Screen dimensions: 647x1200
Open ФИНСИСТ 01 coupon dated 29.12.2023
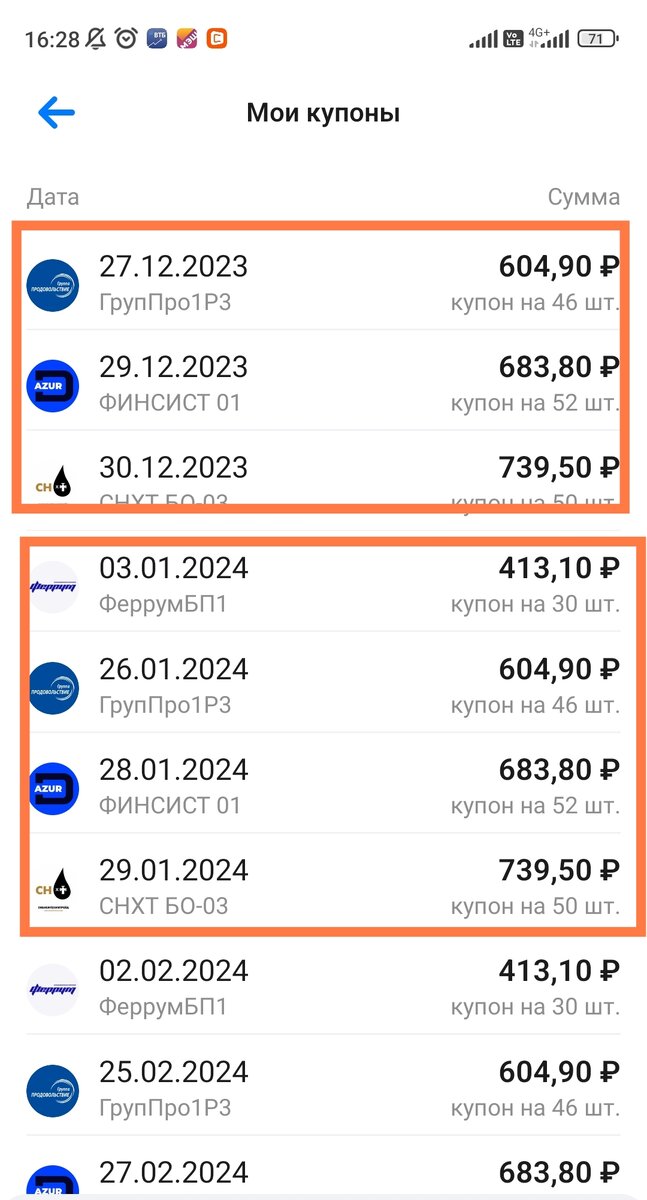click(x=323, y=384)
